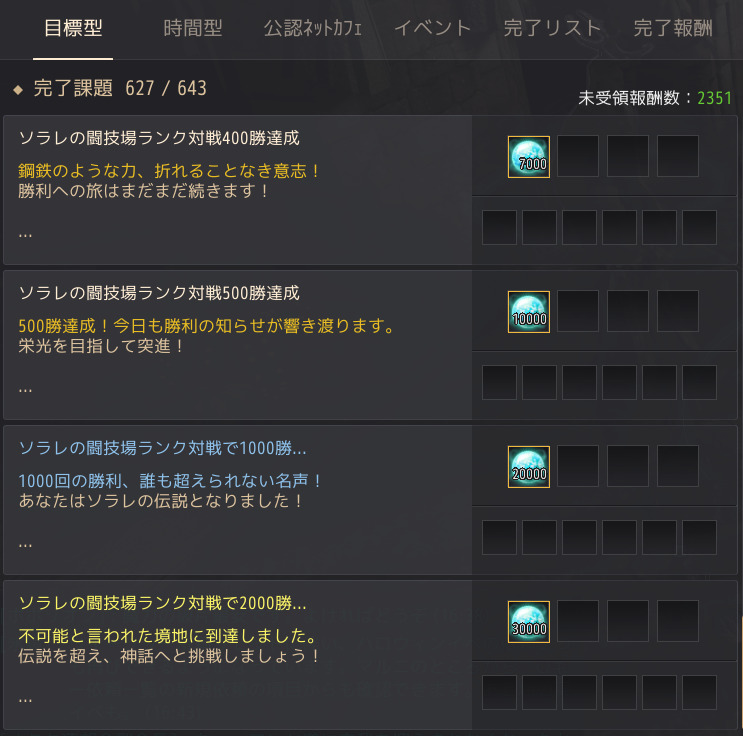Select the イベント tab

point(433,28)
